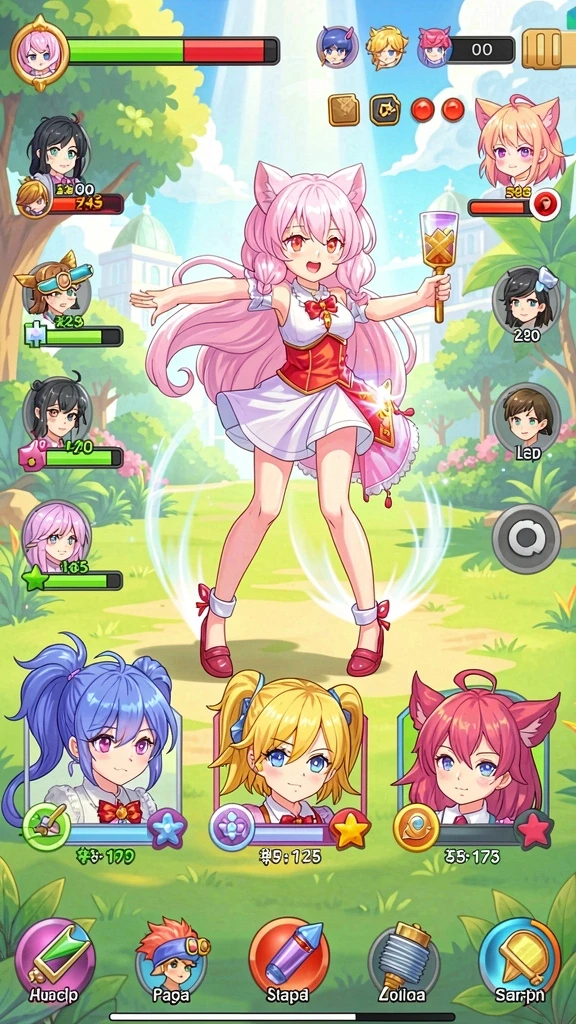Tap the brown cracked-tile item icon

tap(344, 110)
